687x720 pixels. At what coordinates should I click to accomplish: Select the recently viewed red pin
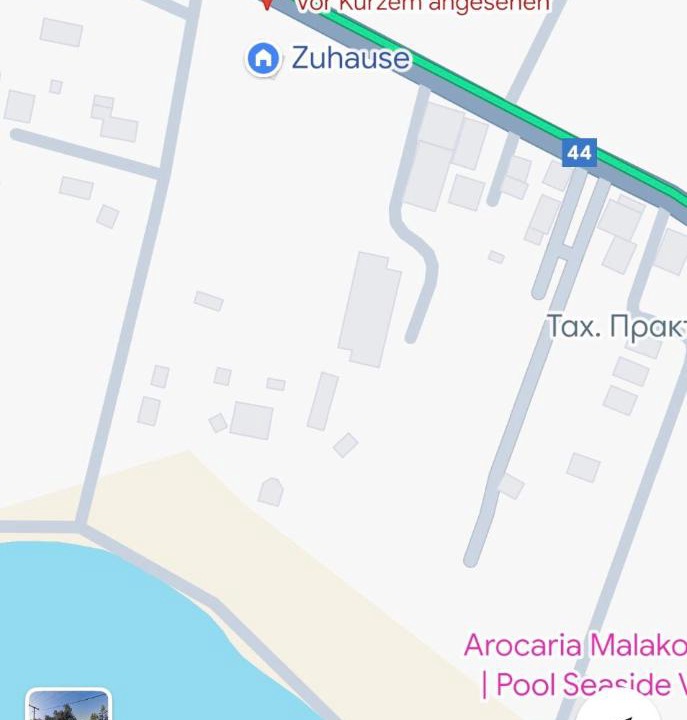tap(266, 4)
